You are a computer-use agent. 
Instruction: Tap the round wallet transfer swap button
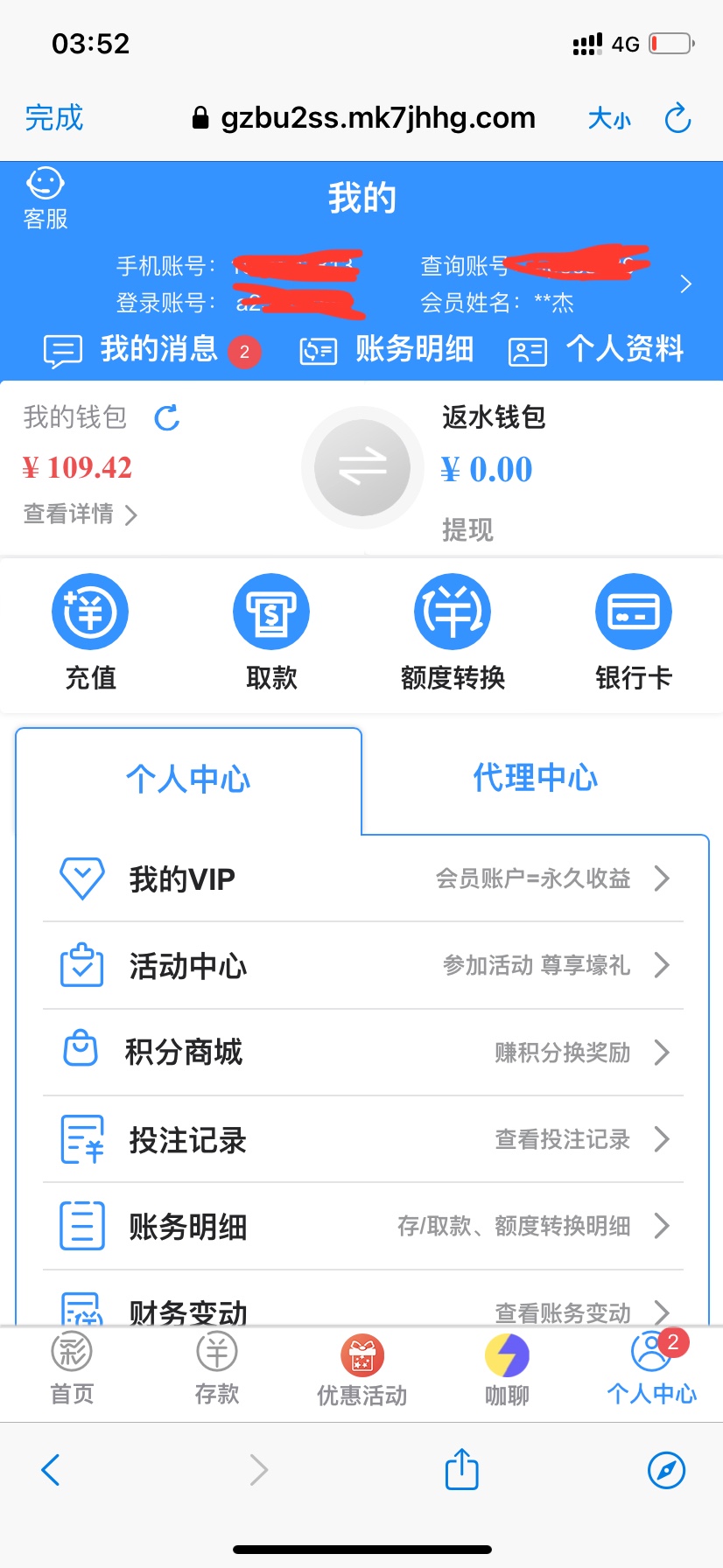(362, 467)
